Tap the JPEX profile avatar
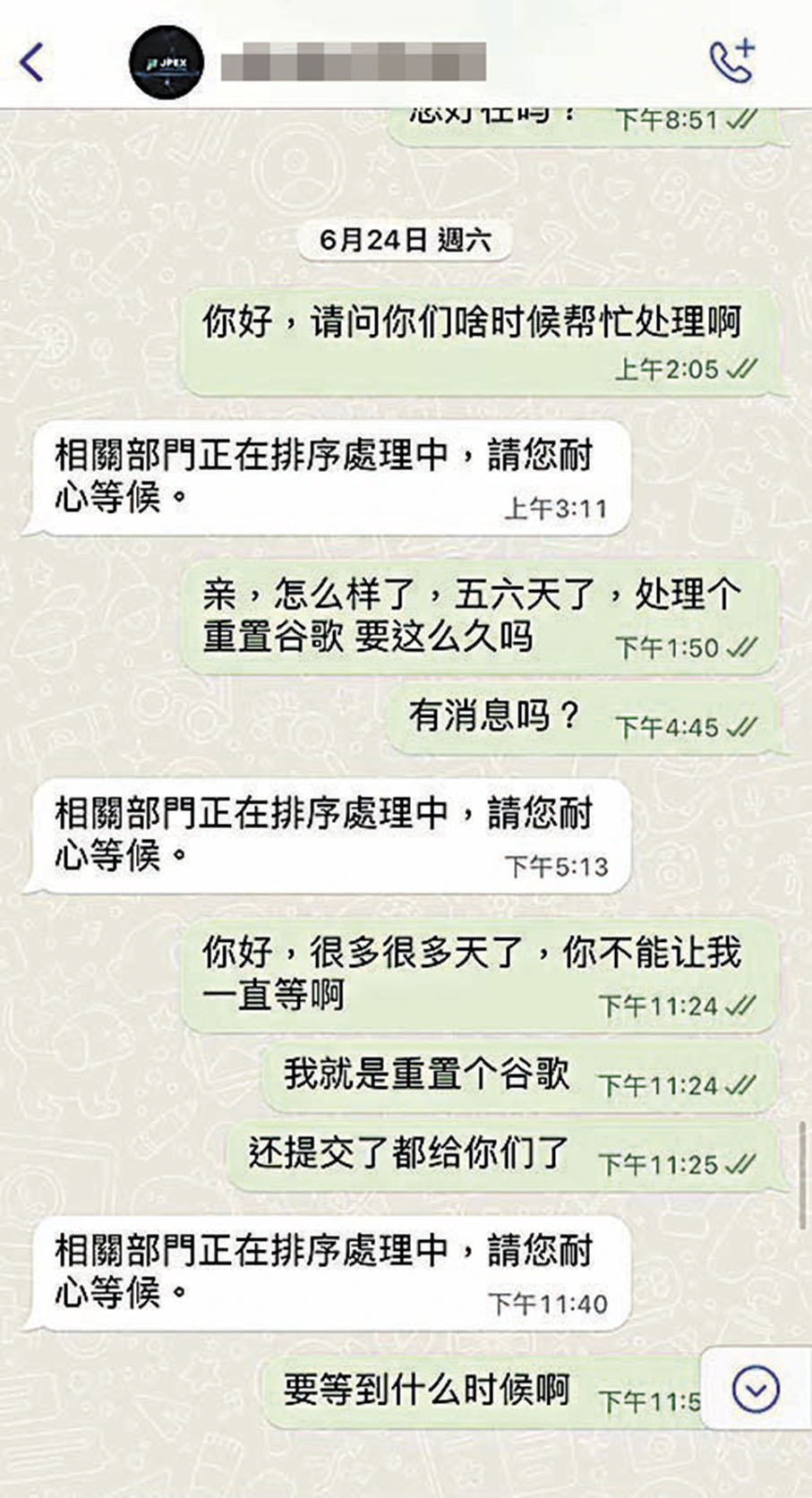This screenshot has height=1498, width=812. point(166,63)
